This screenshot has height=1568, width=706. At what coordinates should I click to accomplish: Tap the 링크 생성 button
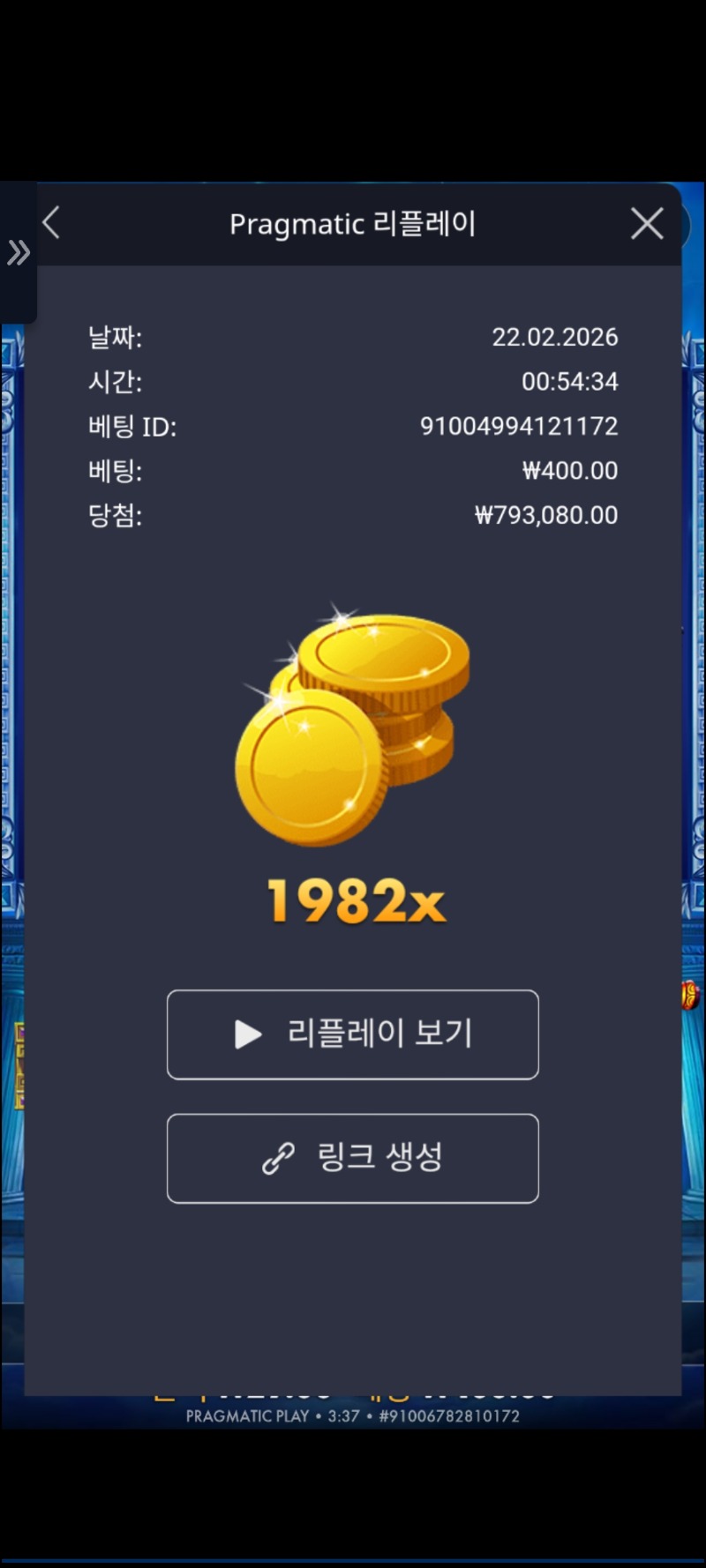[x=353, y=1158]
